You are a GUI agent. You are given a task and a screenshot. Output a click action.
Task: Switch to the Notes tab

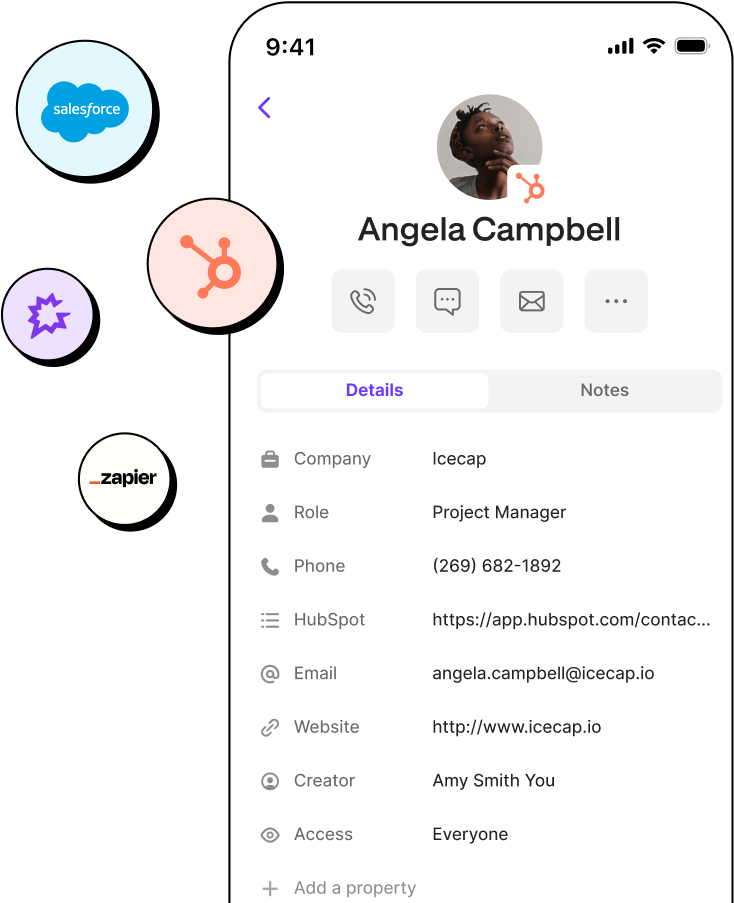(604, 390)
